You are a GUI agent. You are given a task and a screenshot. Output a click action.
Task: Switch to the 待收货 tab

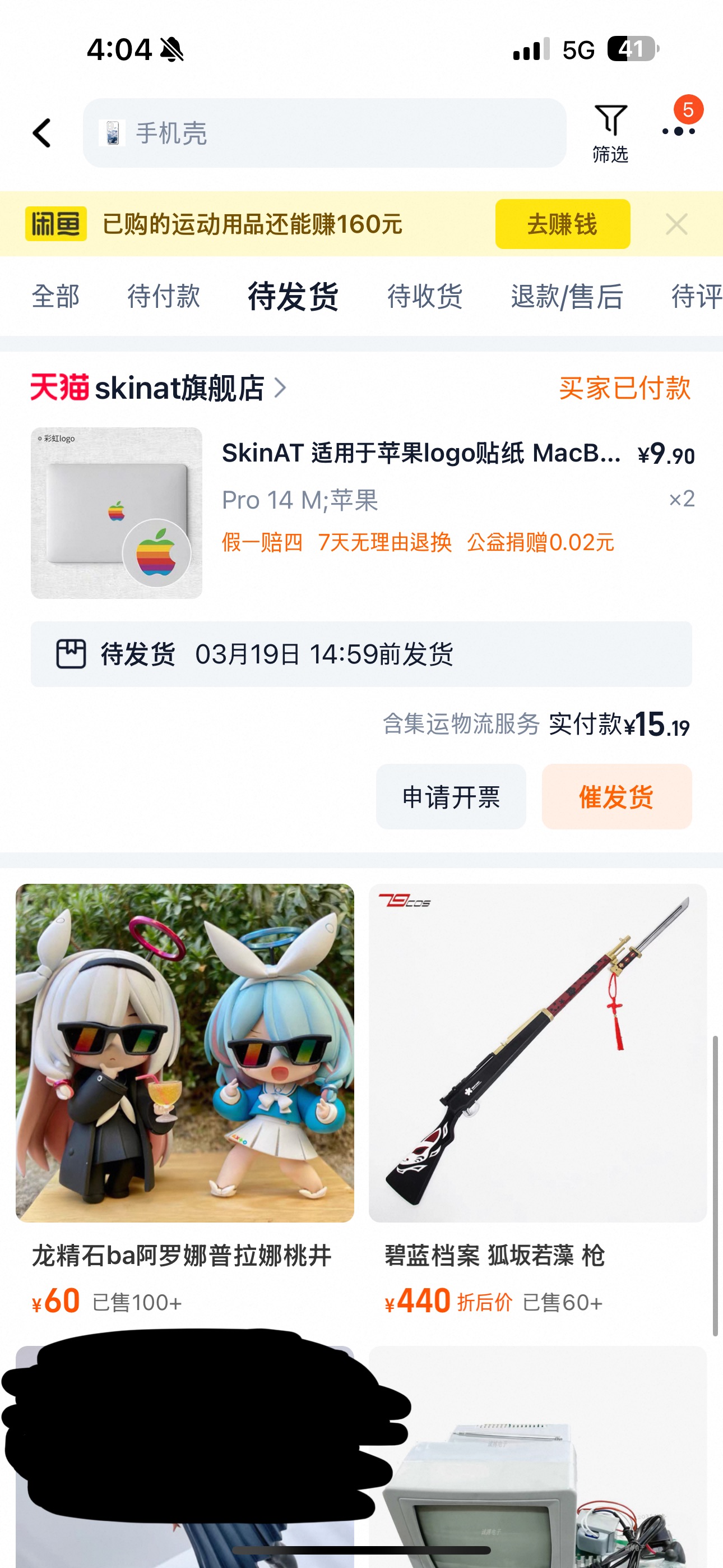click(425, 297)
